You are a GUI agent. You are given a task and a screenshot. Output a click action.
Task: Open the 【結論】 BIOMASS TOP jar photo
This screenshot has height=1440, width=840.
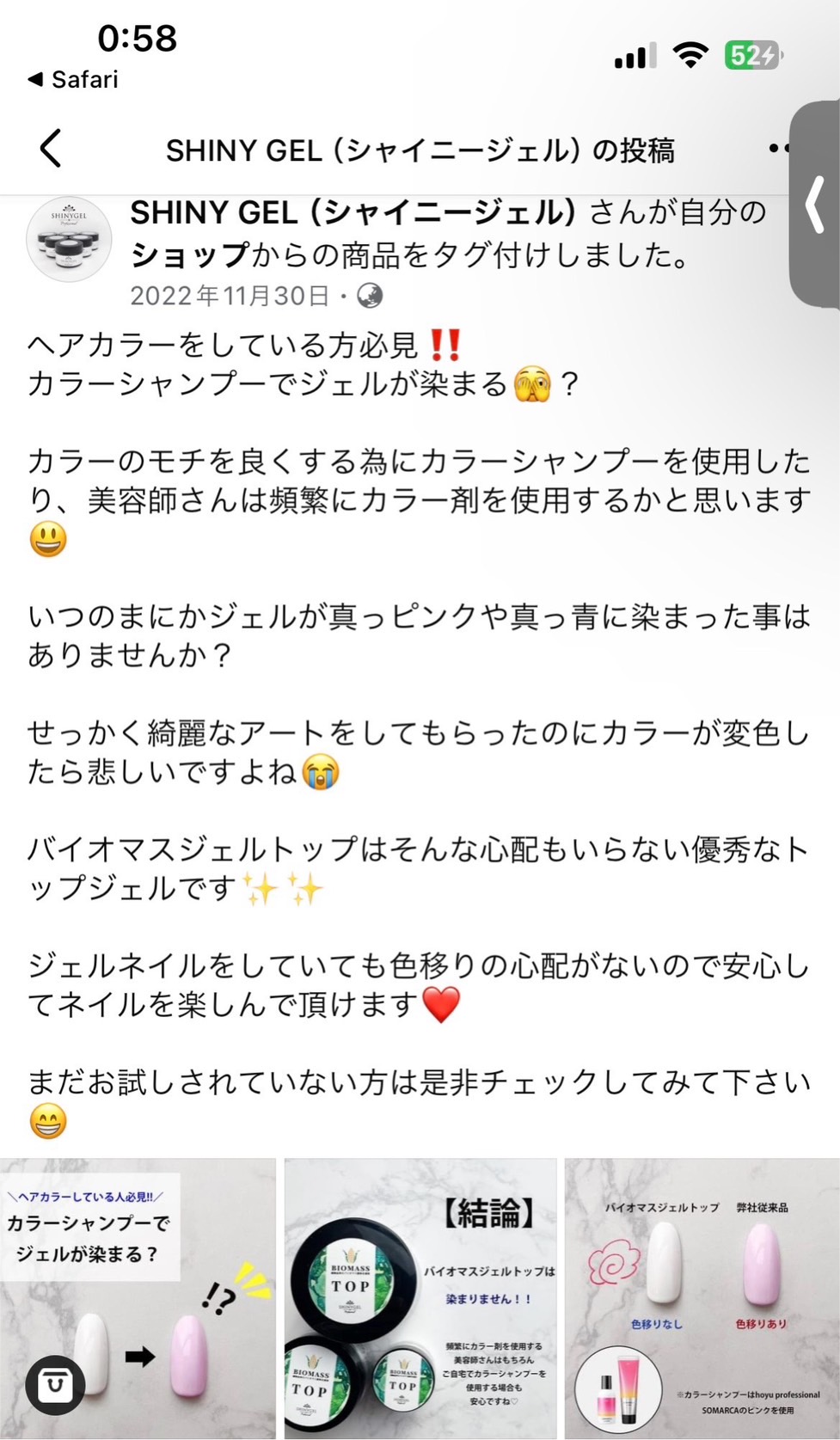click(420, 1298)
